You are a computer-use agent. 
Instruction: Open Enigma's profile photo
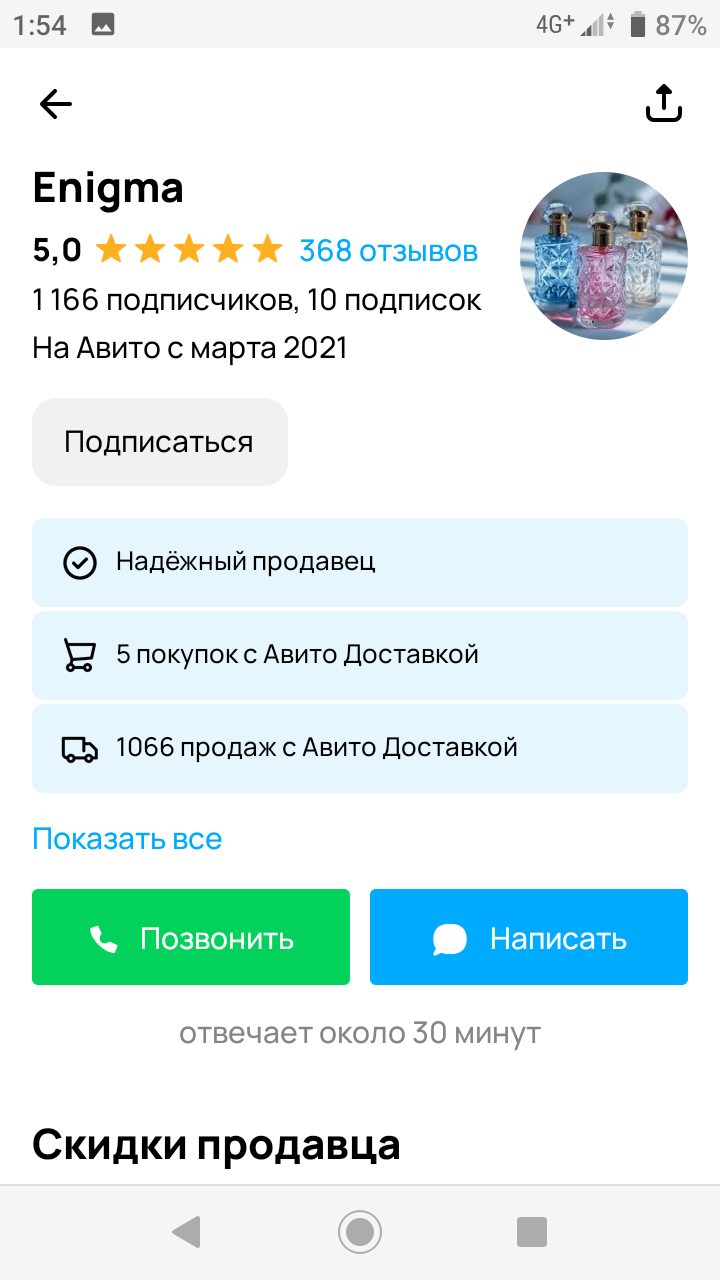tap(604, 256)
